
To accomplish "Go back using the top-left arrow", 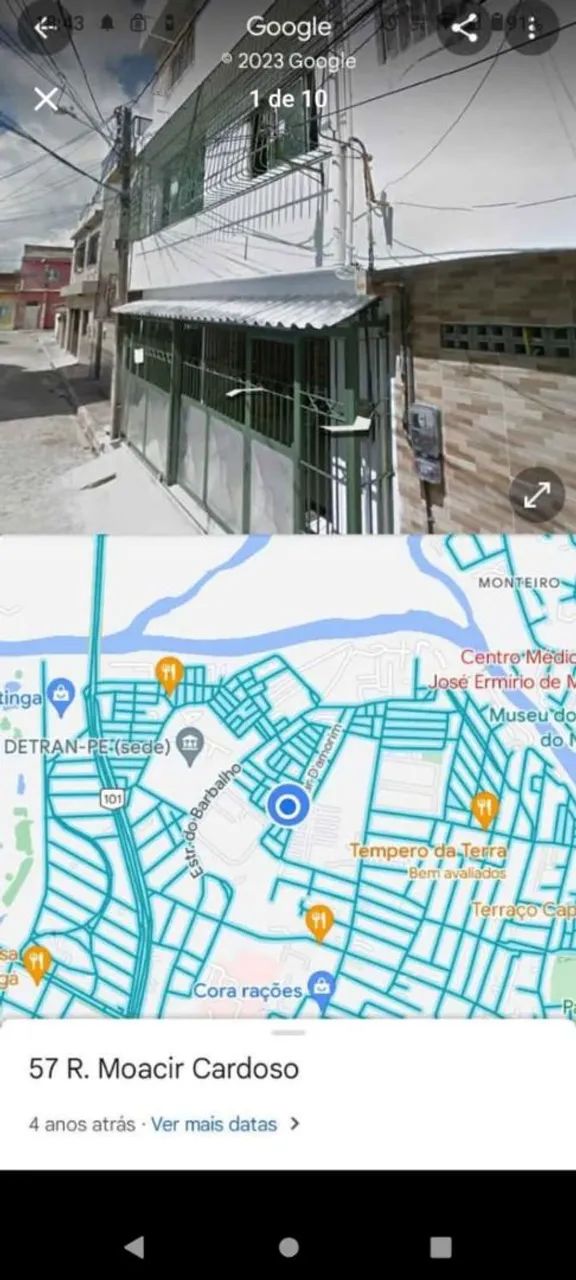I will pyautogui.click(x=45, y=28).
